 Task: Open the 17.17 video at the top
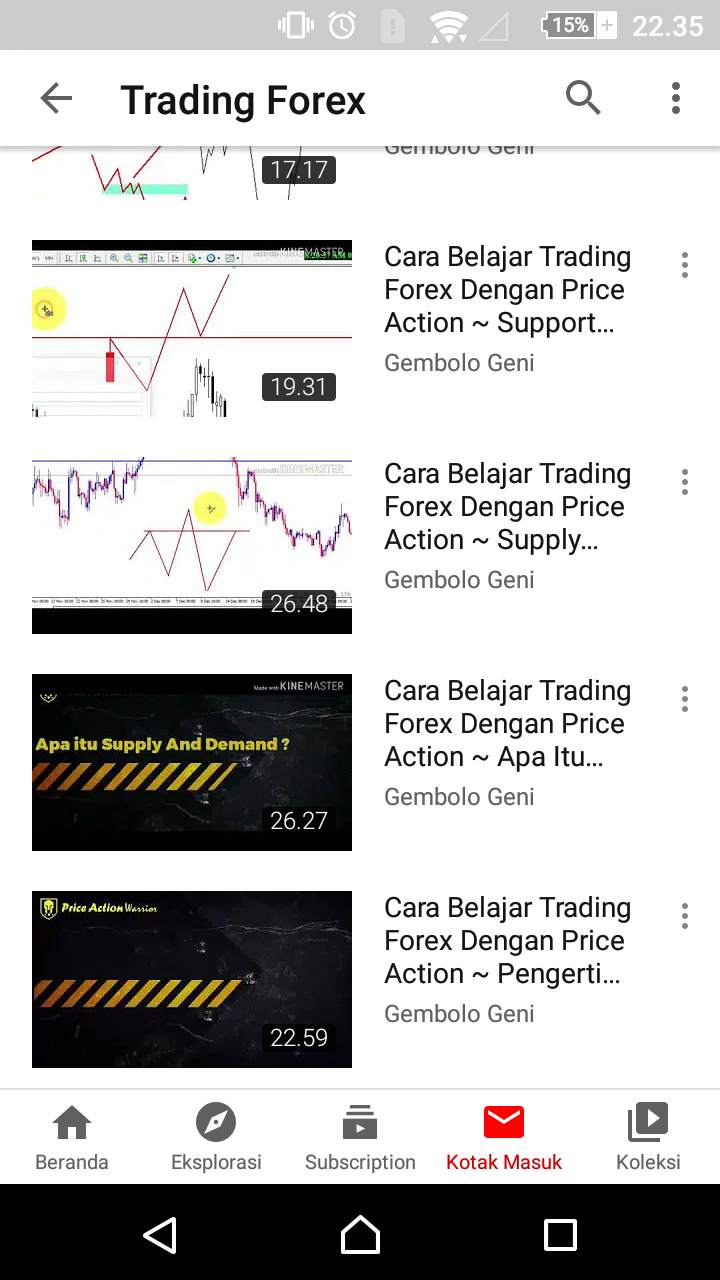(x=192, y=173)
